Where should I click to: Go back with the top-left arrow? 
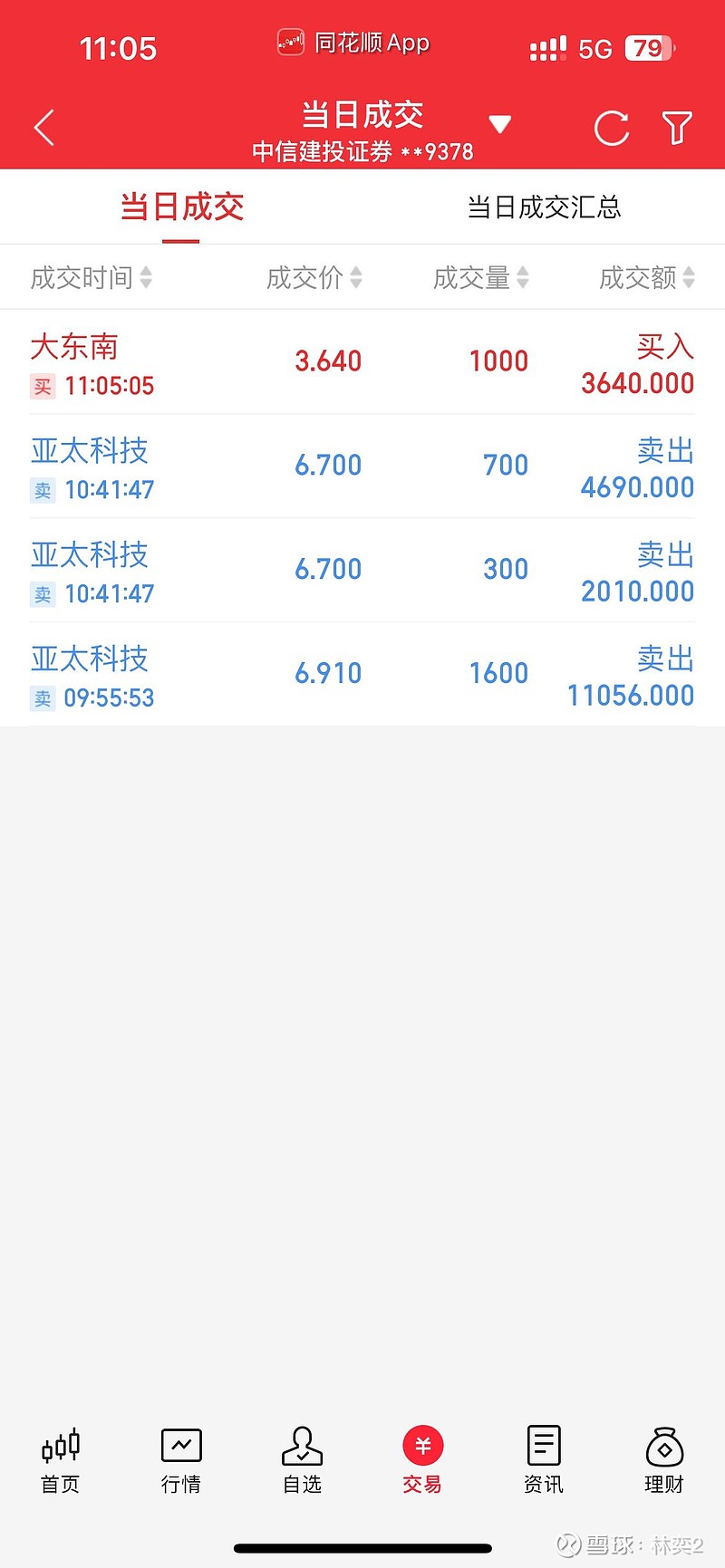pos(44,128)
